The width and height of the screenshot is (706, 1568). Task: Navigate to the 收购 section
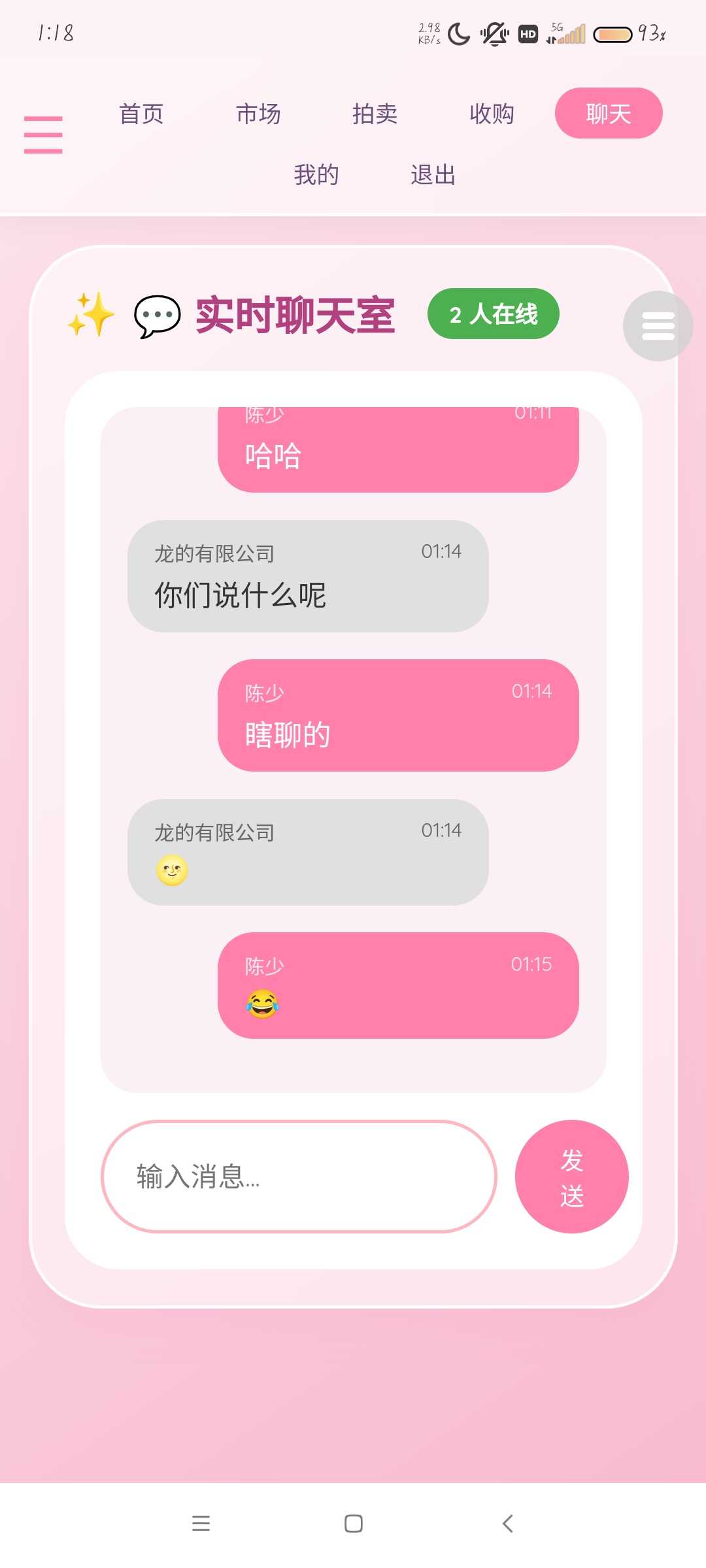tap(492, 114)
